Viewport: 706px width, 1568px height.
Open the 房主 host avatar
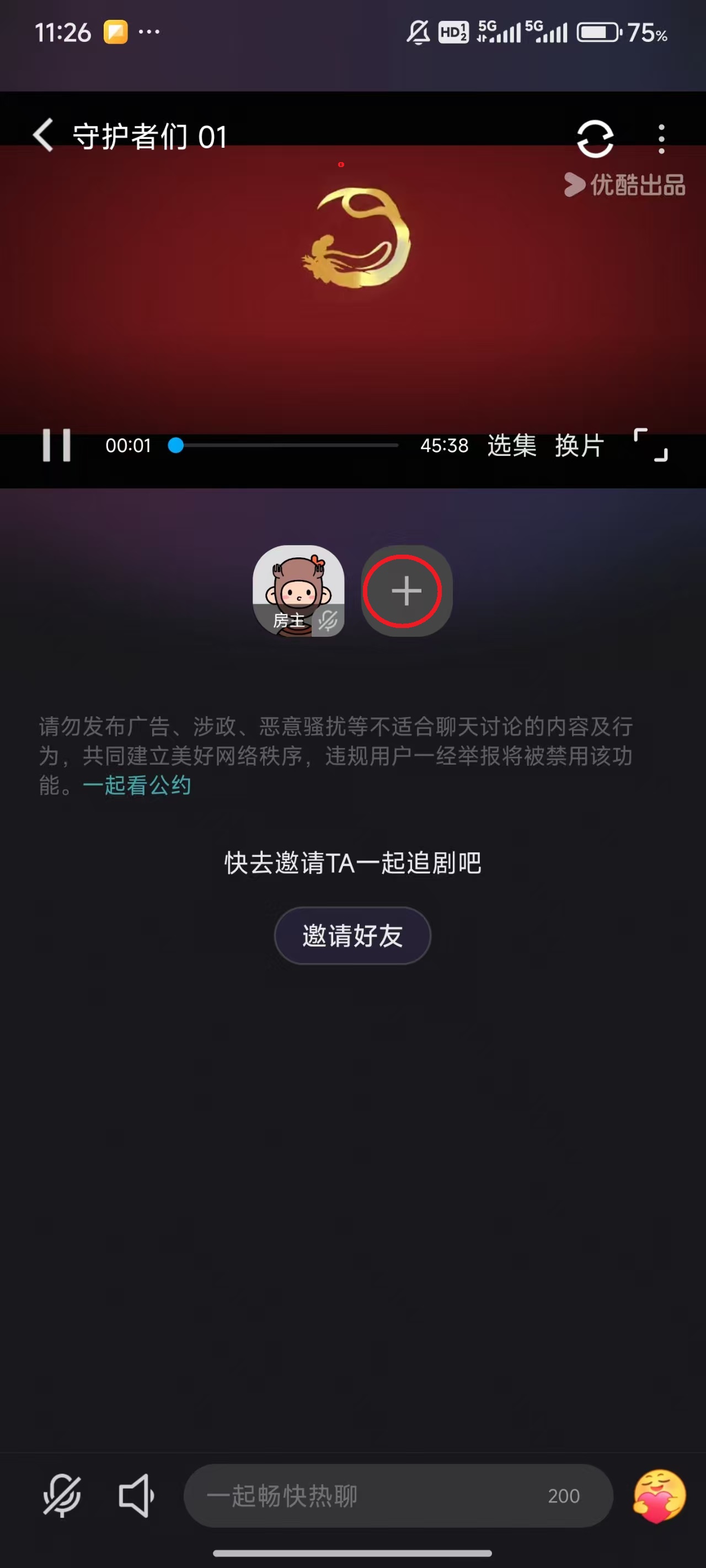[x=298, y=590]
